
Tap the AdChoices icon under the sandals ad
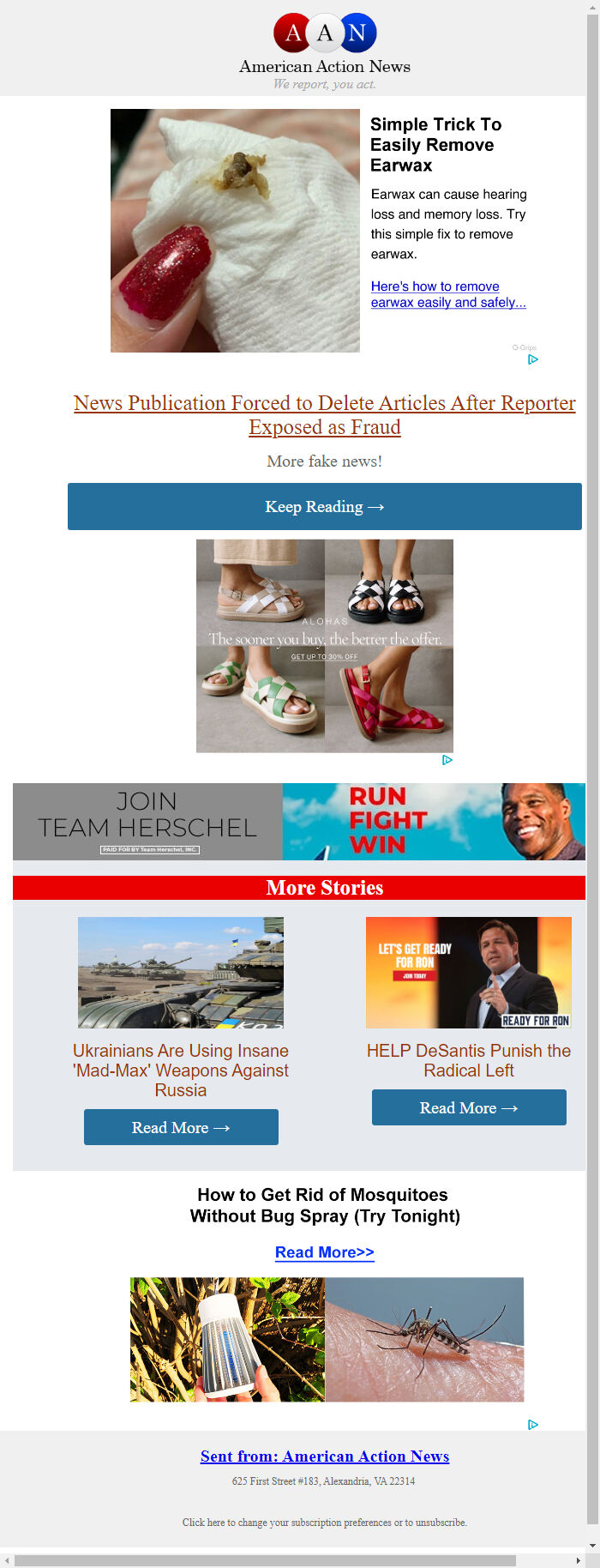tap(447, 760)
